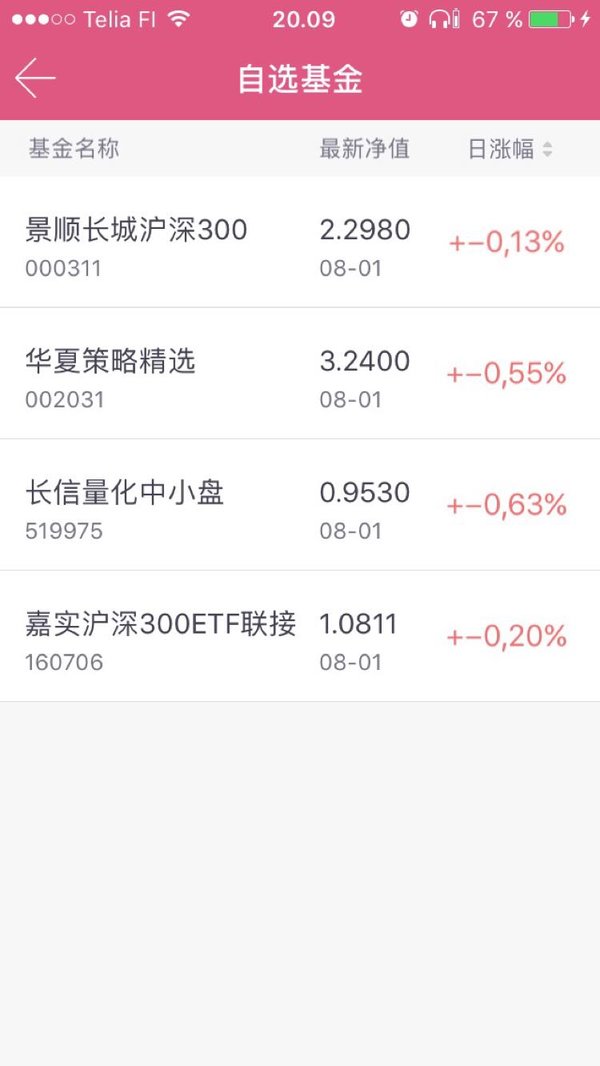The image size is (600, 1066).
Task: Open fund 嘉实沪深300ETF联接
Action: tap(300, 636)
